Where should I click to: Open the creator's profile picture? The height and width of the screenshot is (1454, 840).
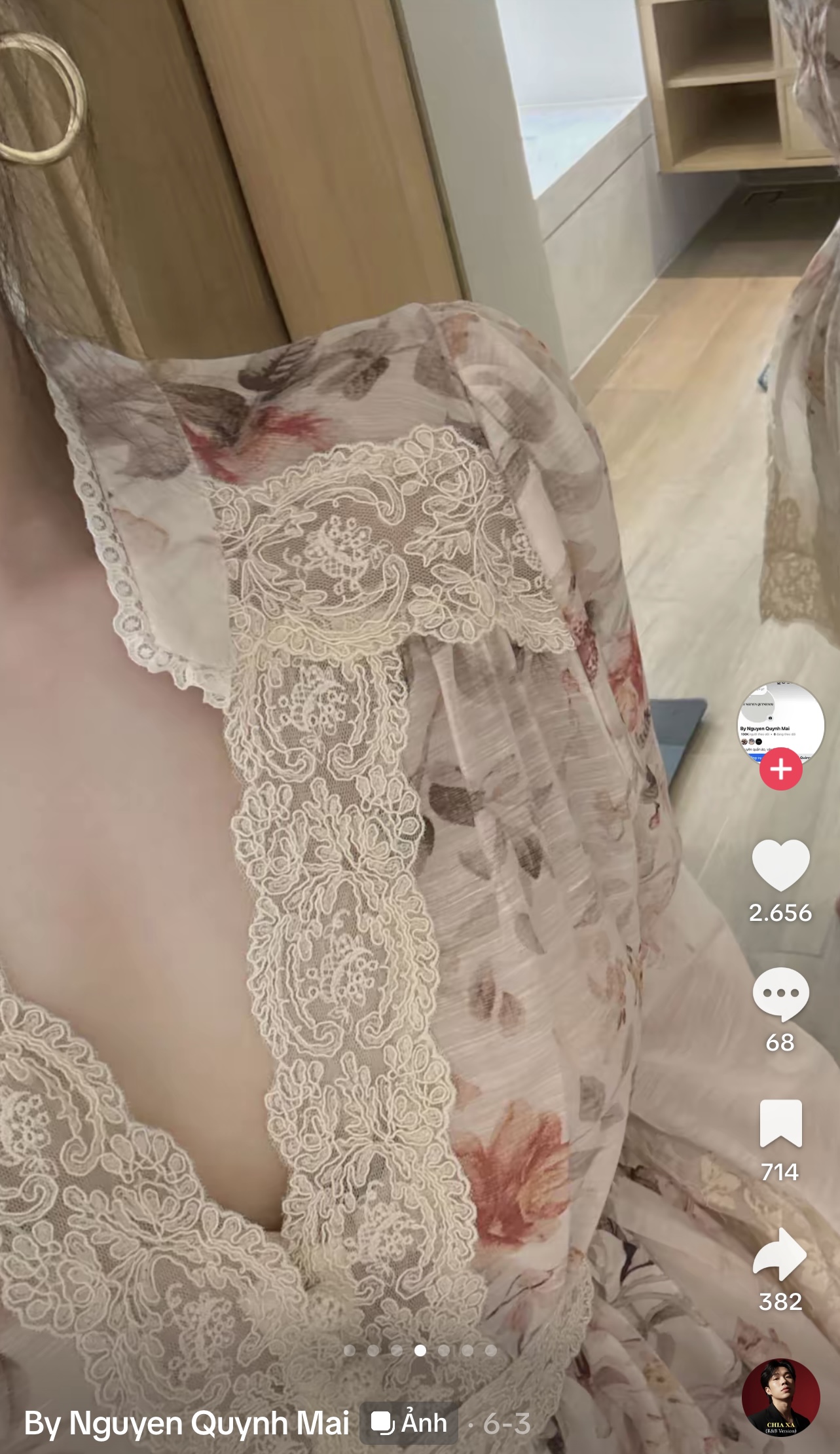click(x=780, y=724)
